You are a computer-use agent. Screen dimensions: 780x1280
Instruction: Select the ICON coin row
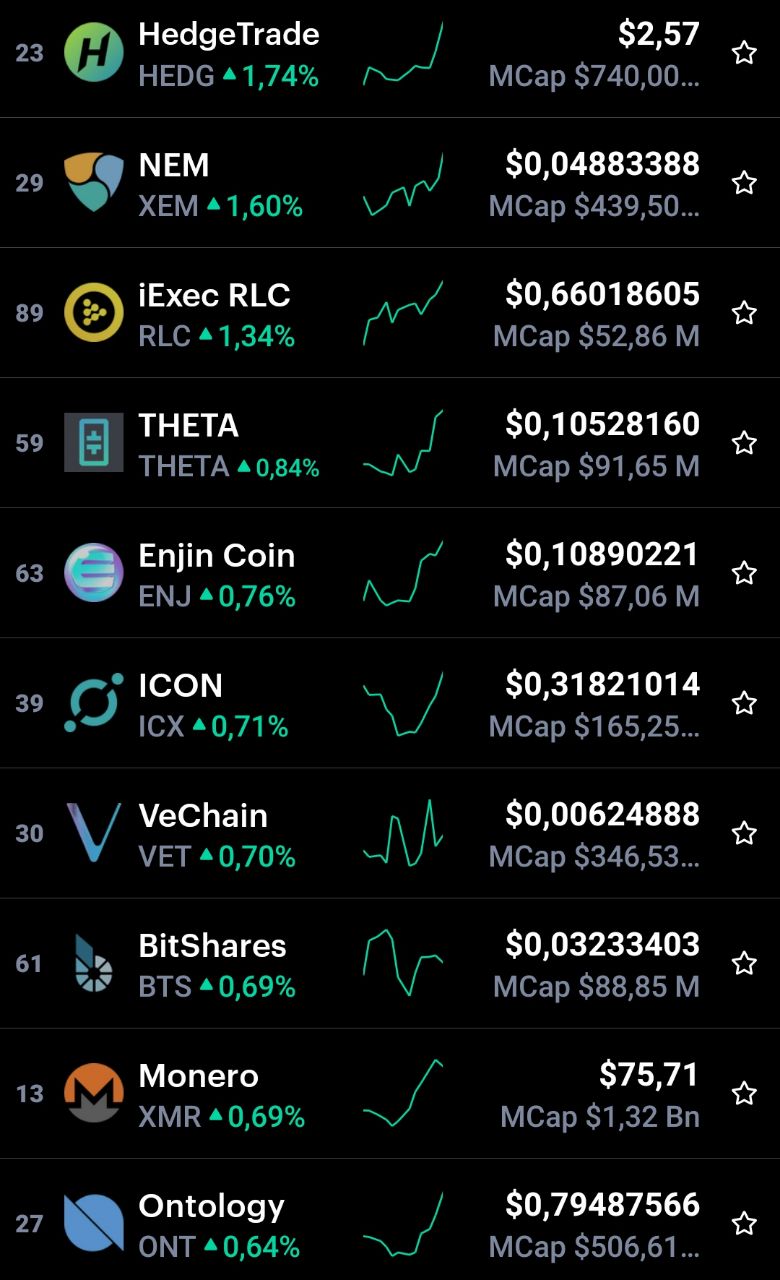(390, 703)
